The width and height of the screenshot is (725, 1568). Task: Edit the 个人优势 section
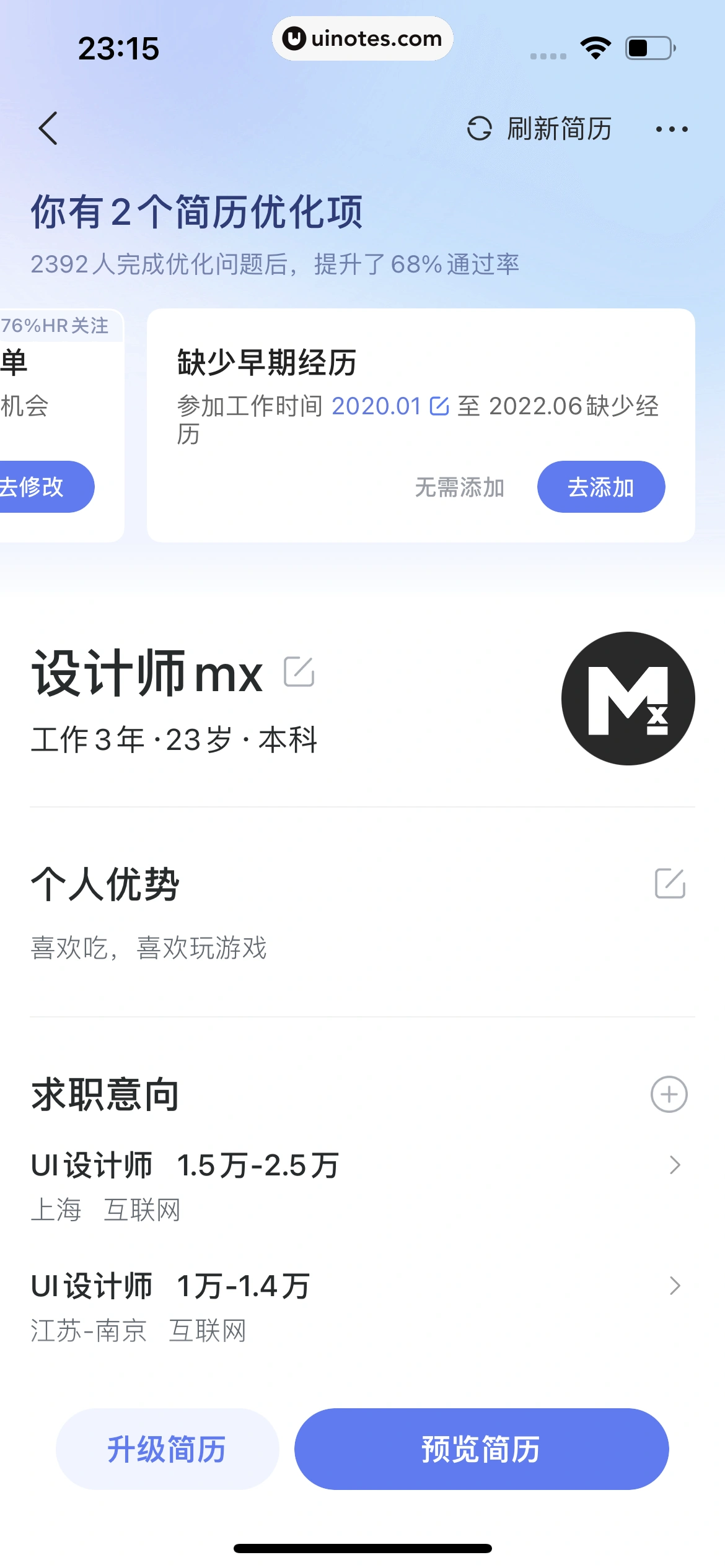tap(670, 884)
